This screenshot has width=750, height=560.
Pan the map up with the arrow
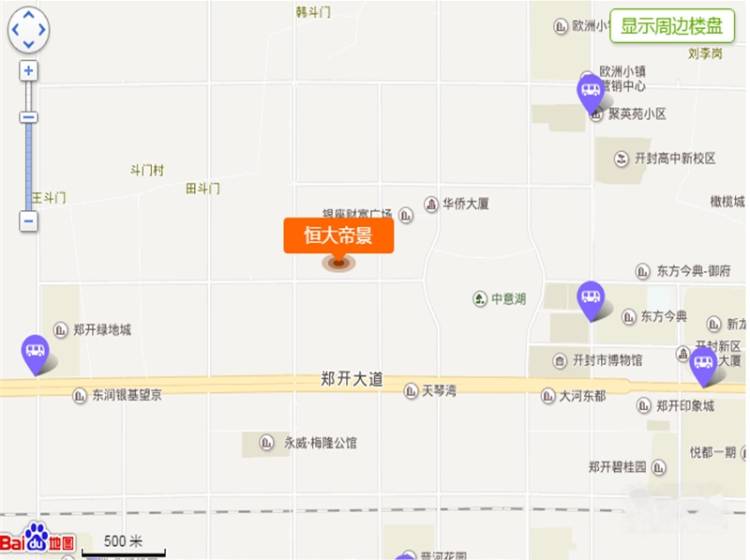[x=28, y=17]
